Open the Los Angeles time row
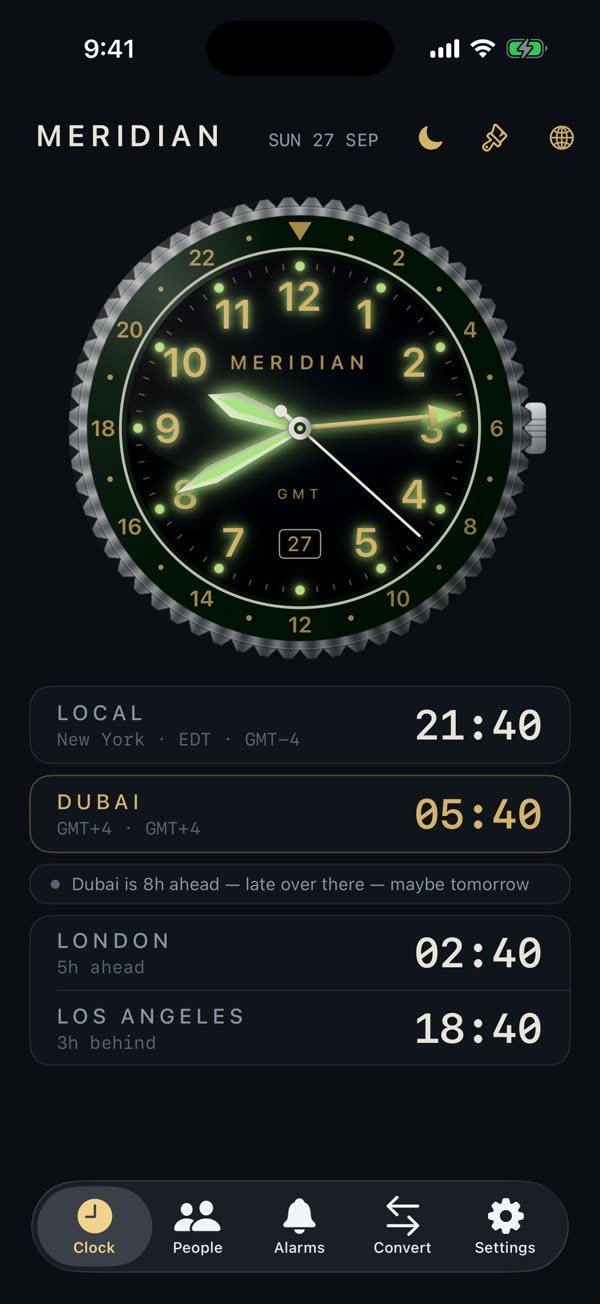Viewport: 600px width, 1304px height. 300,1028
